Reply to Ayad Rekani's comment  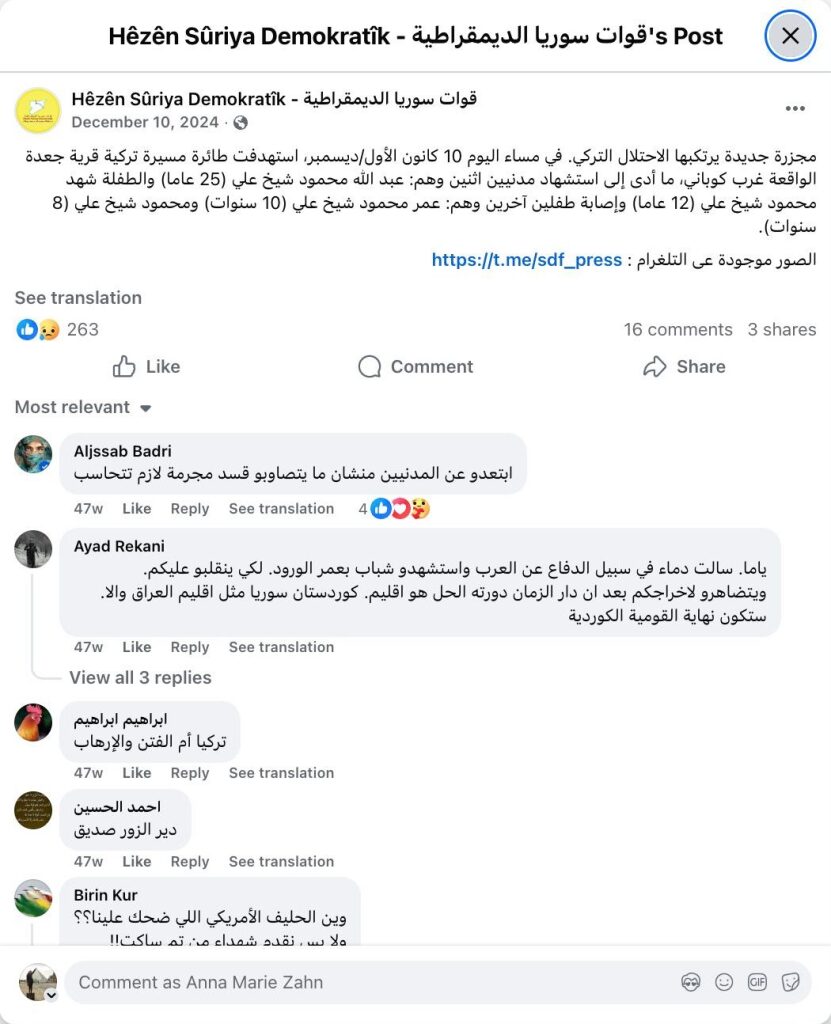click(189, 647)
